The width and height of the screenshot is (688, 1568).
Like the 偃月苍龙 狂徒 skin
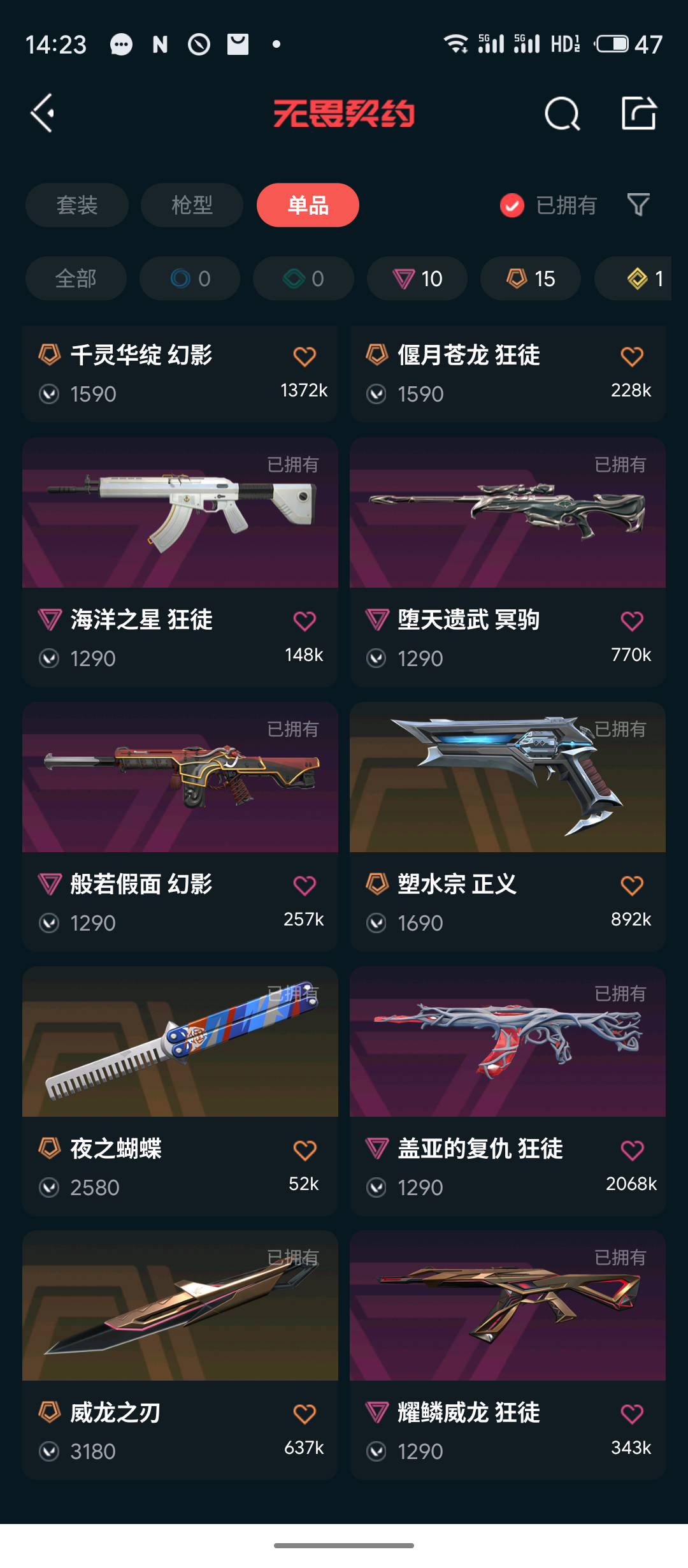point(632,356)
